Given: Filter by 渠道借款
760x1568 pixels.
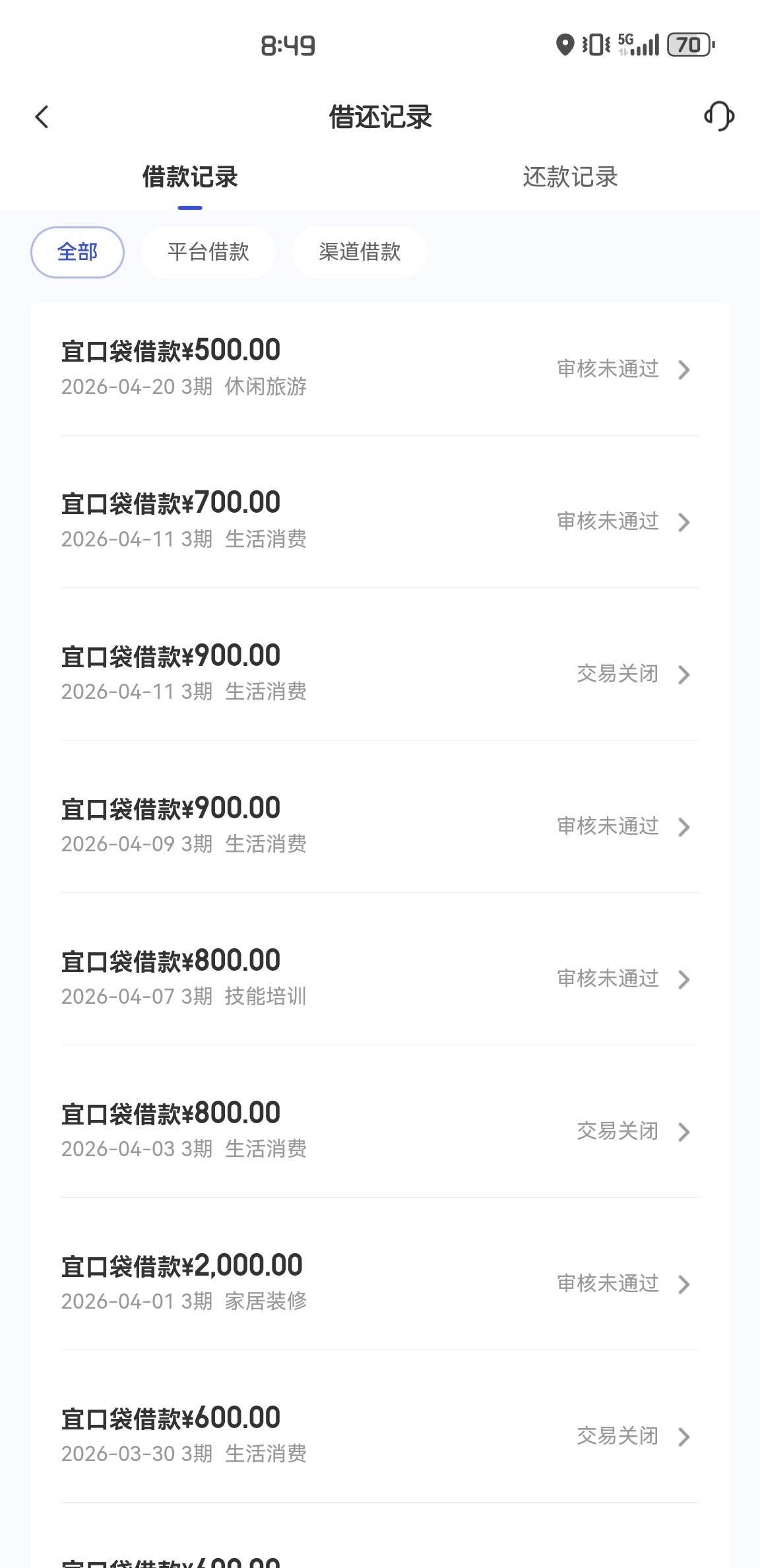Looking at the screenshot, I should (x=360, y=252).
